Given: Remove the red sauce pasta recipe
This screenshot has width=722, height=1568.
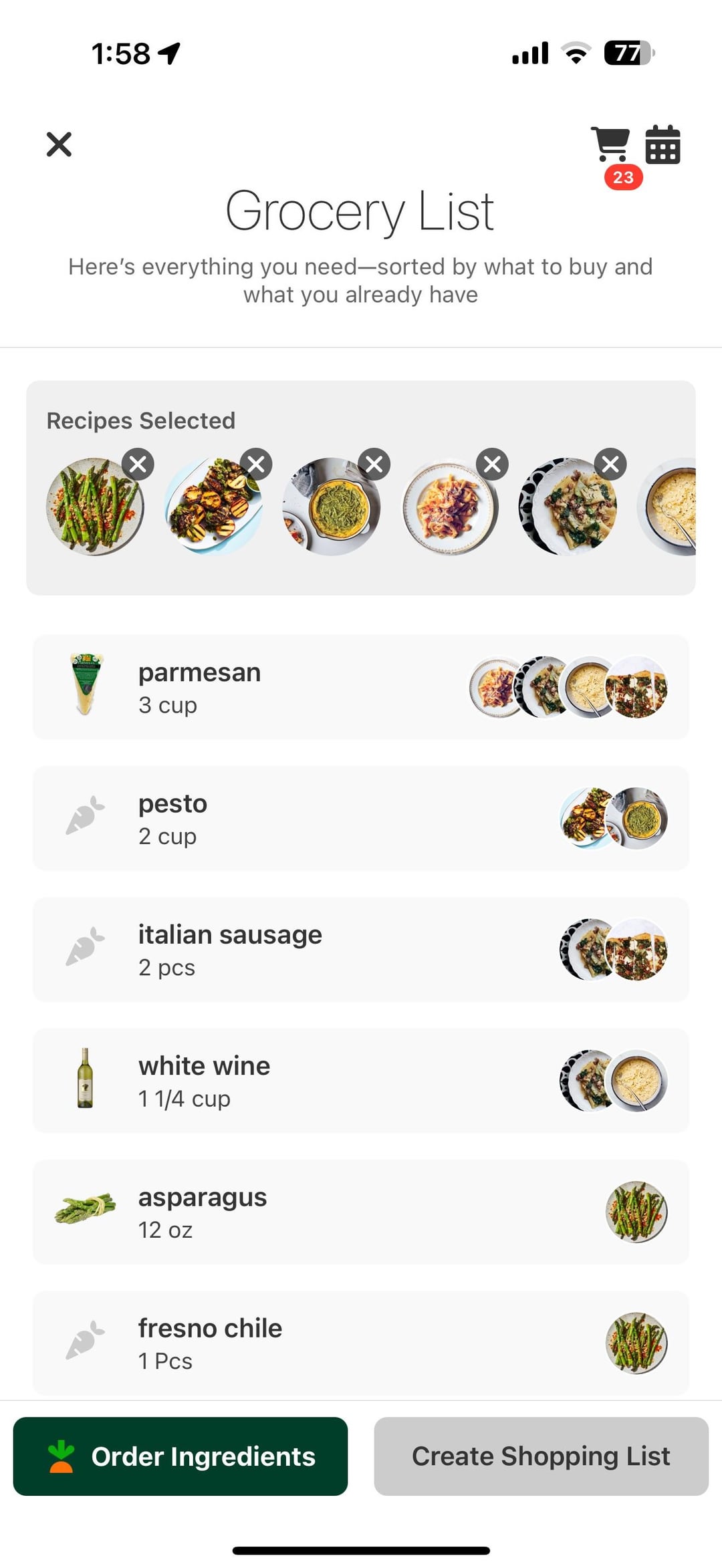Looking at the screenshot, I should click(493, 464).
